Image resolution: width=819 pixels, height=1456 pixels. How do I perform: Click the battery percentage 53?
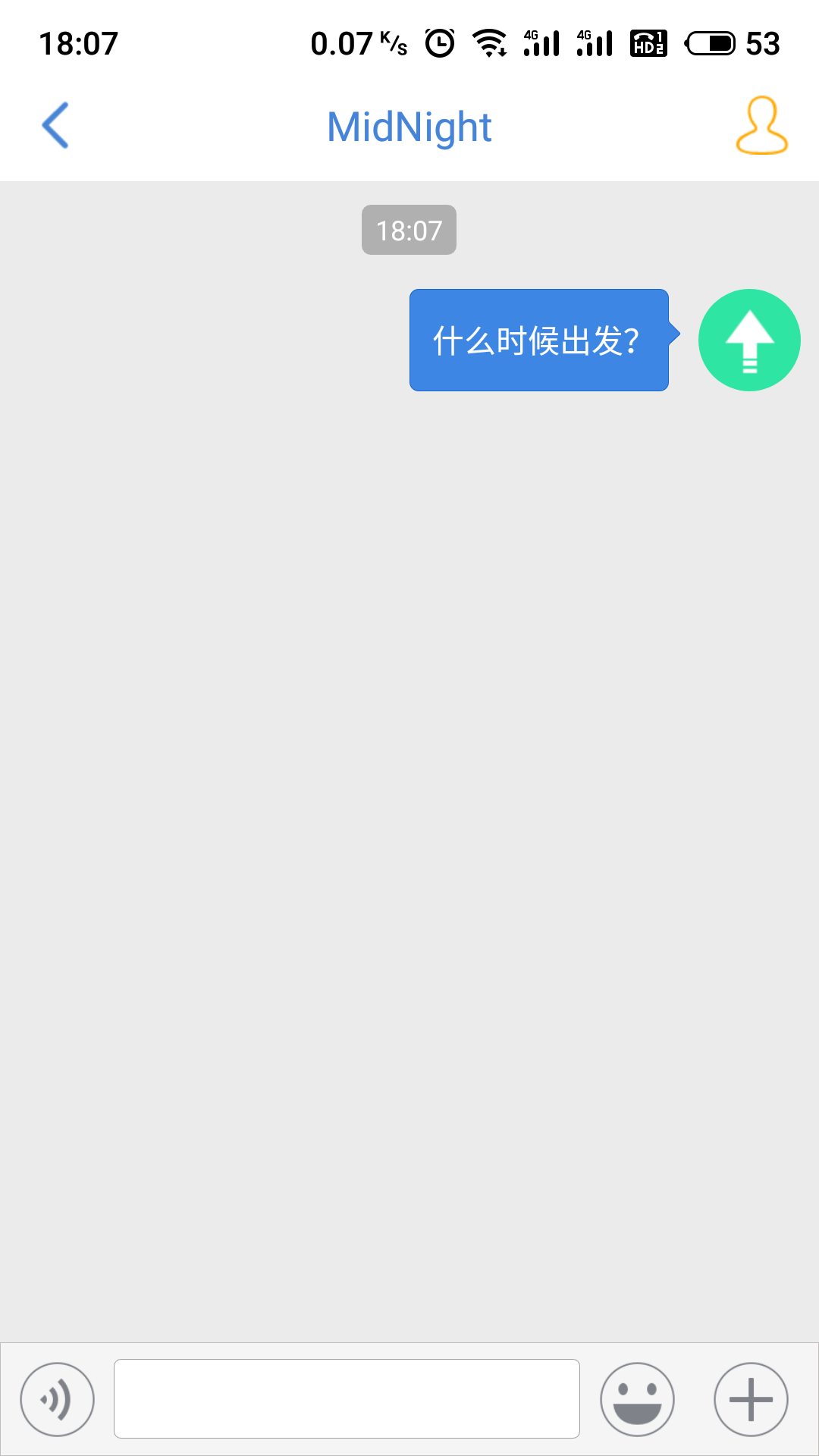coord(762,43)
